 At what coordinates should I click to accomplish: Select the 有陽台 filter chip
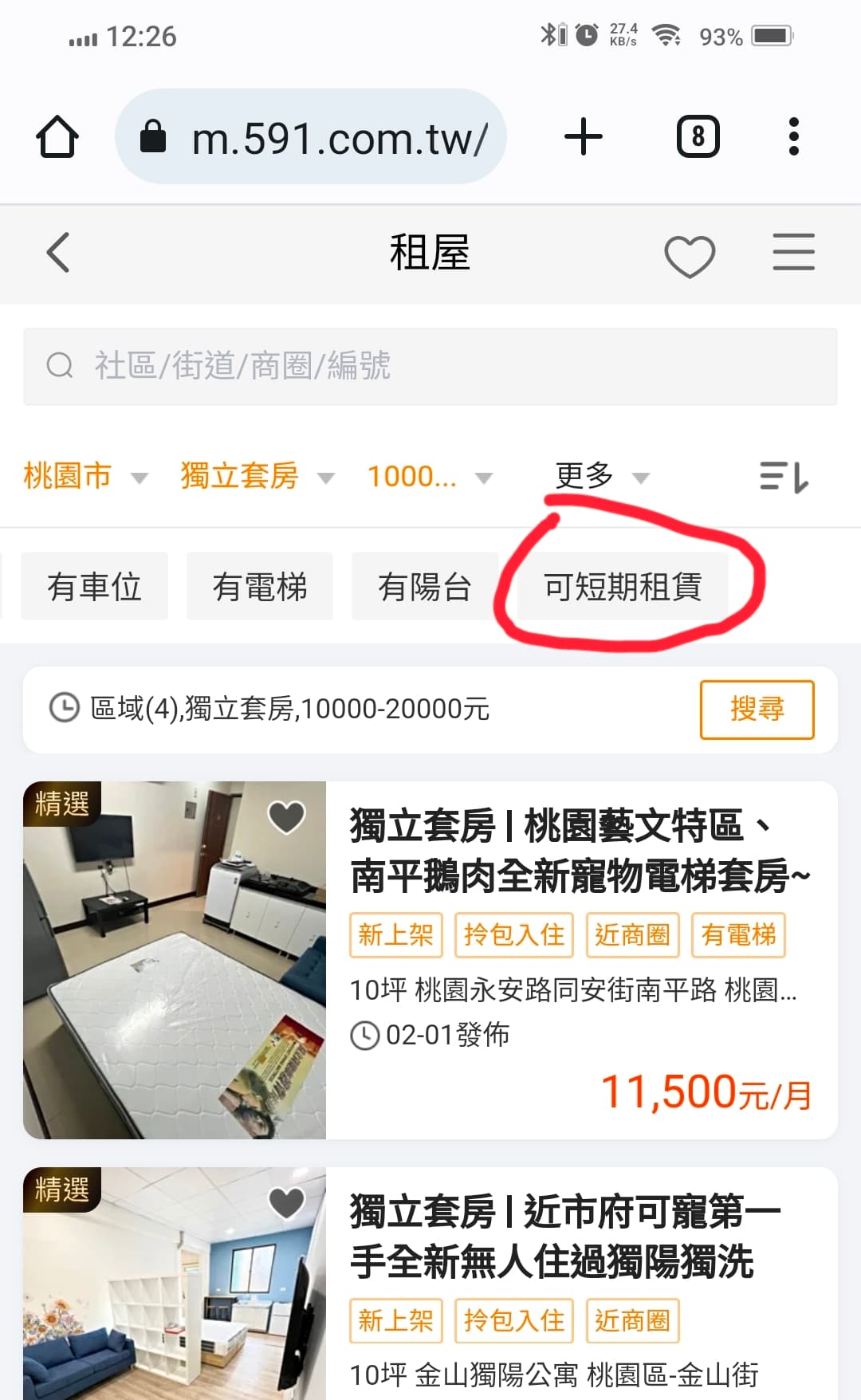[425, 587]
